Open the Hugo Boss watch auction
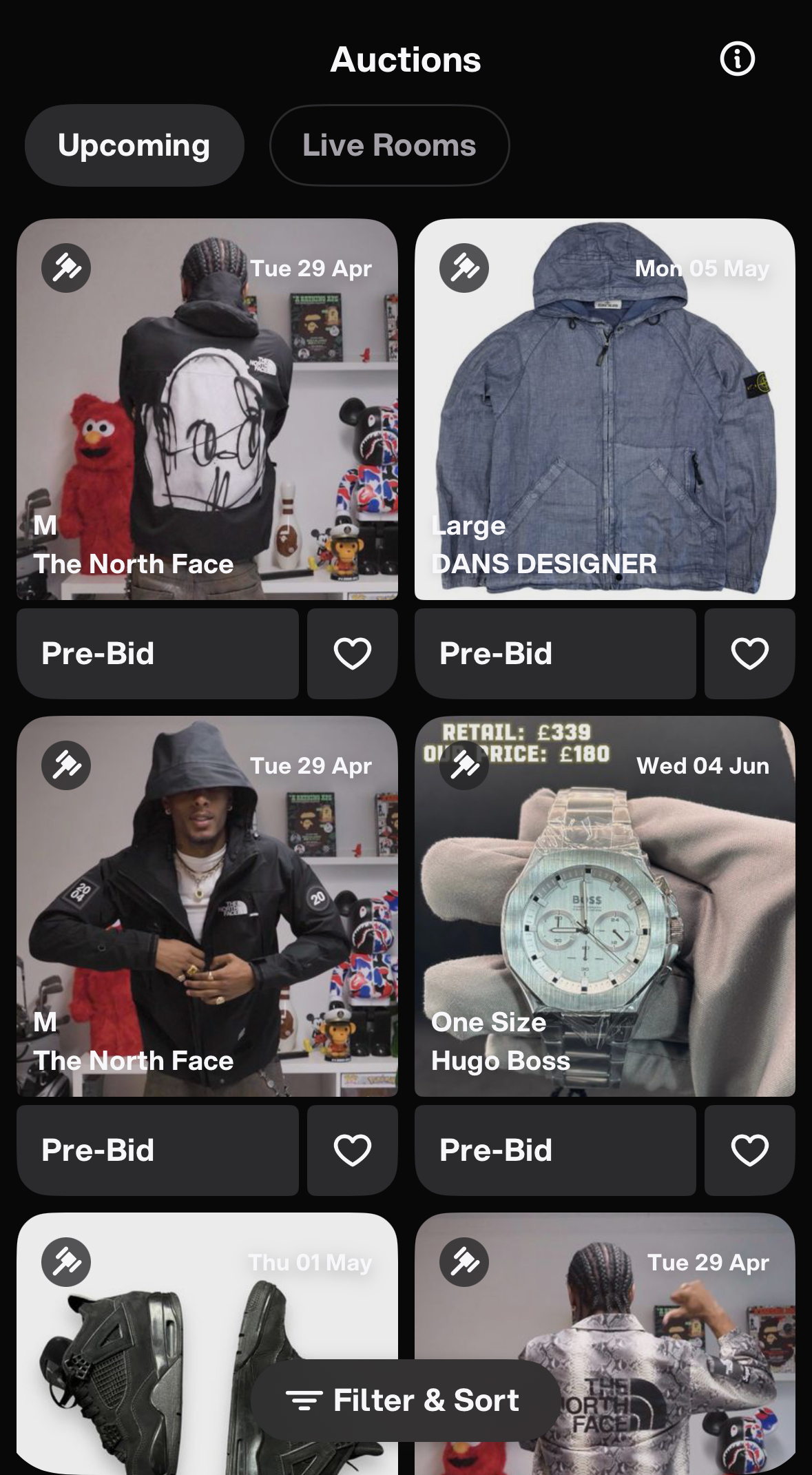Image resolution: width=812 pixels, height=1475 pixels. pos(605,906)
